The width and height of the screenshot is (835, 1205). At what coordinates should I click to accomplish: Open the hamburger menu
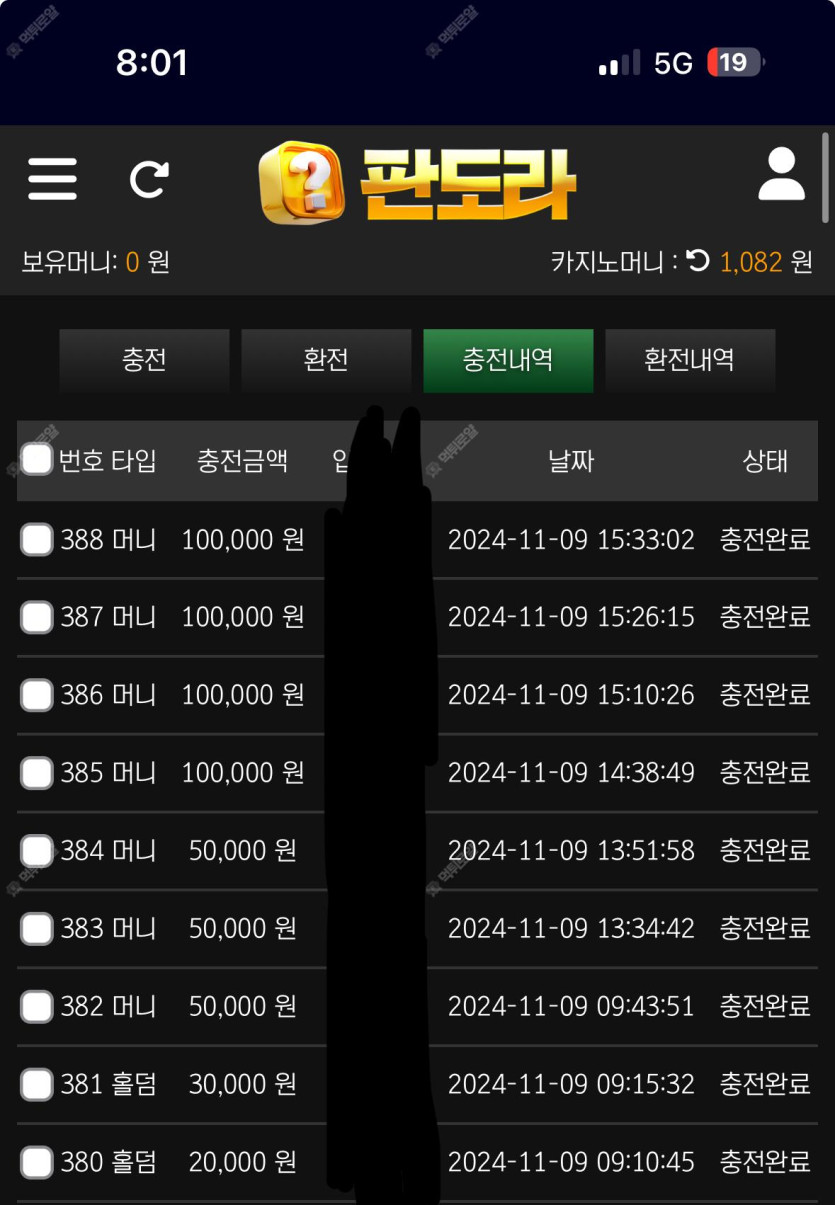tap(52, 180)
